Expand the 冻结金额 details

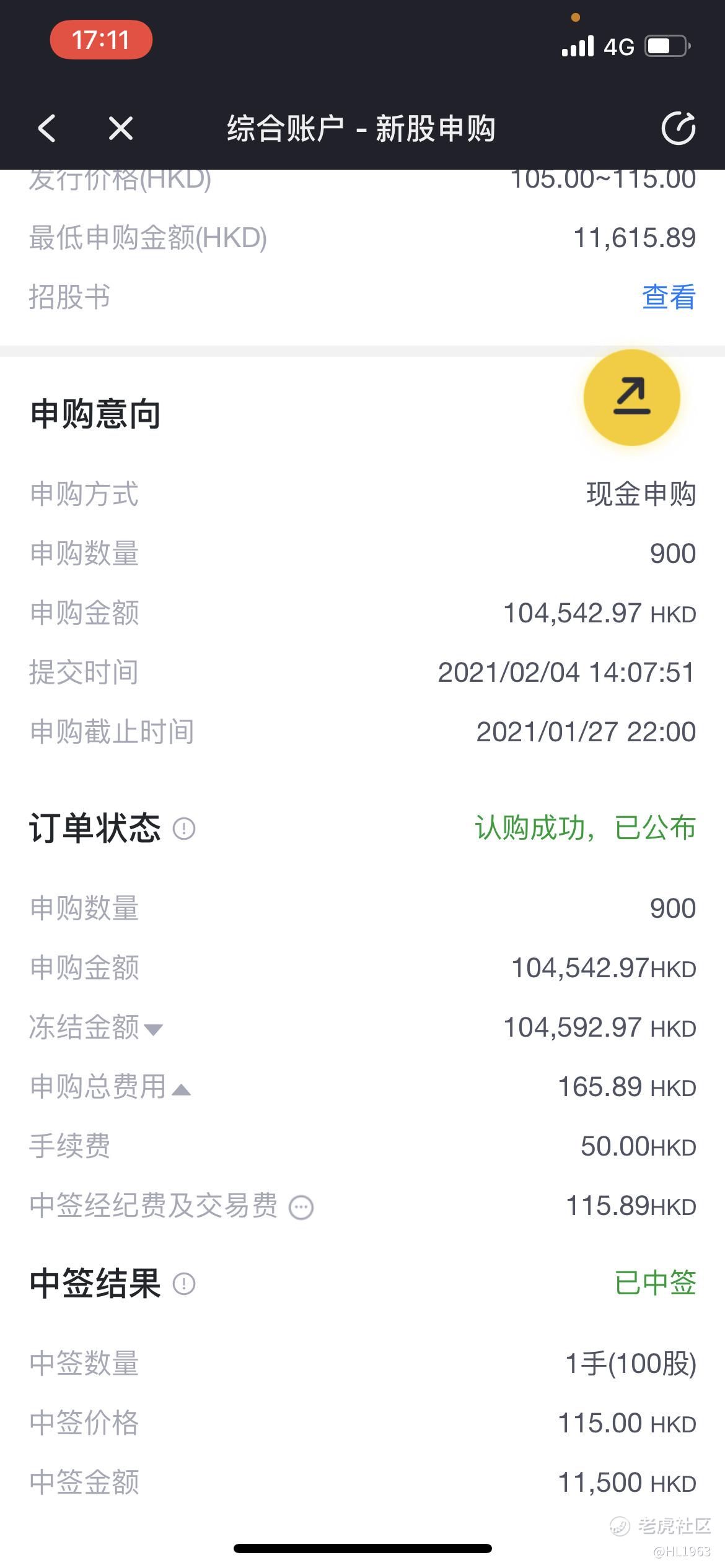click(153, 1029)
